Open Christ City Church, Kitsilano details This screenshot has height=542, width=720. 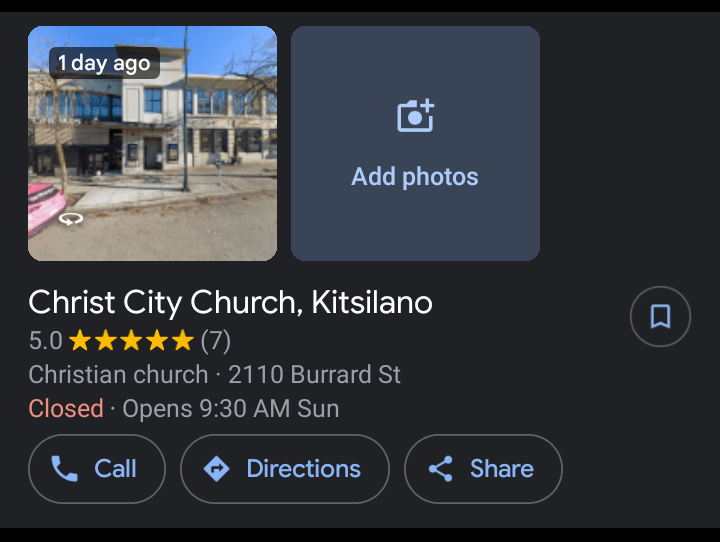pyautogui.click(x=231, y=302)
